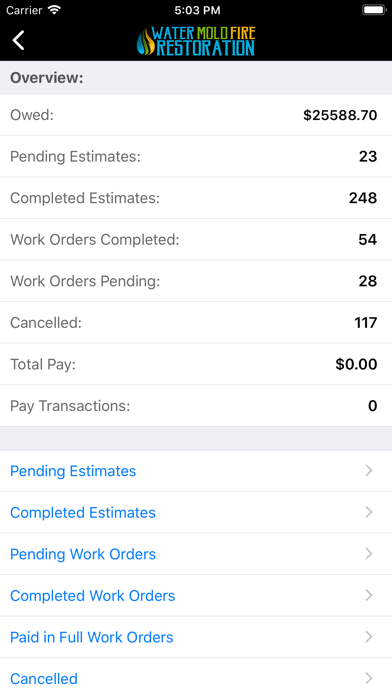Image resolution: width=392 pixels, height=696 pixels.
Task: Open the blue Cancelled row
Action: click(196, 677)
